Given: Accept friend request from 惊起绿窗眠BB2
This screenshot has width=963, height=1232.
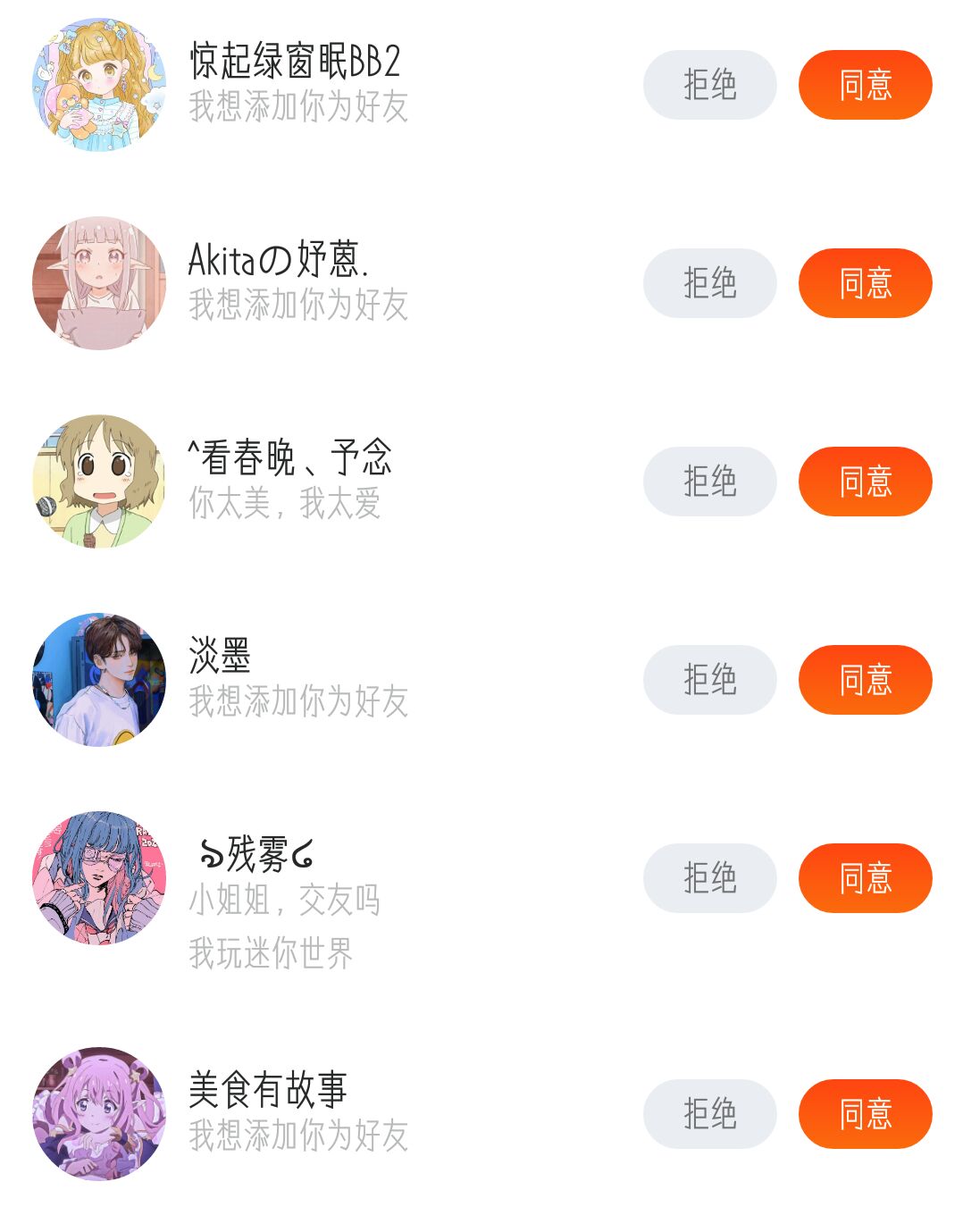Looking at the screenshot, I should click(x=865, y=85).
